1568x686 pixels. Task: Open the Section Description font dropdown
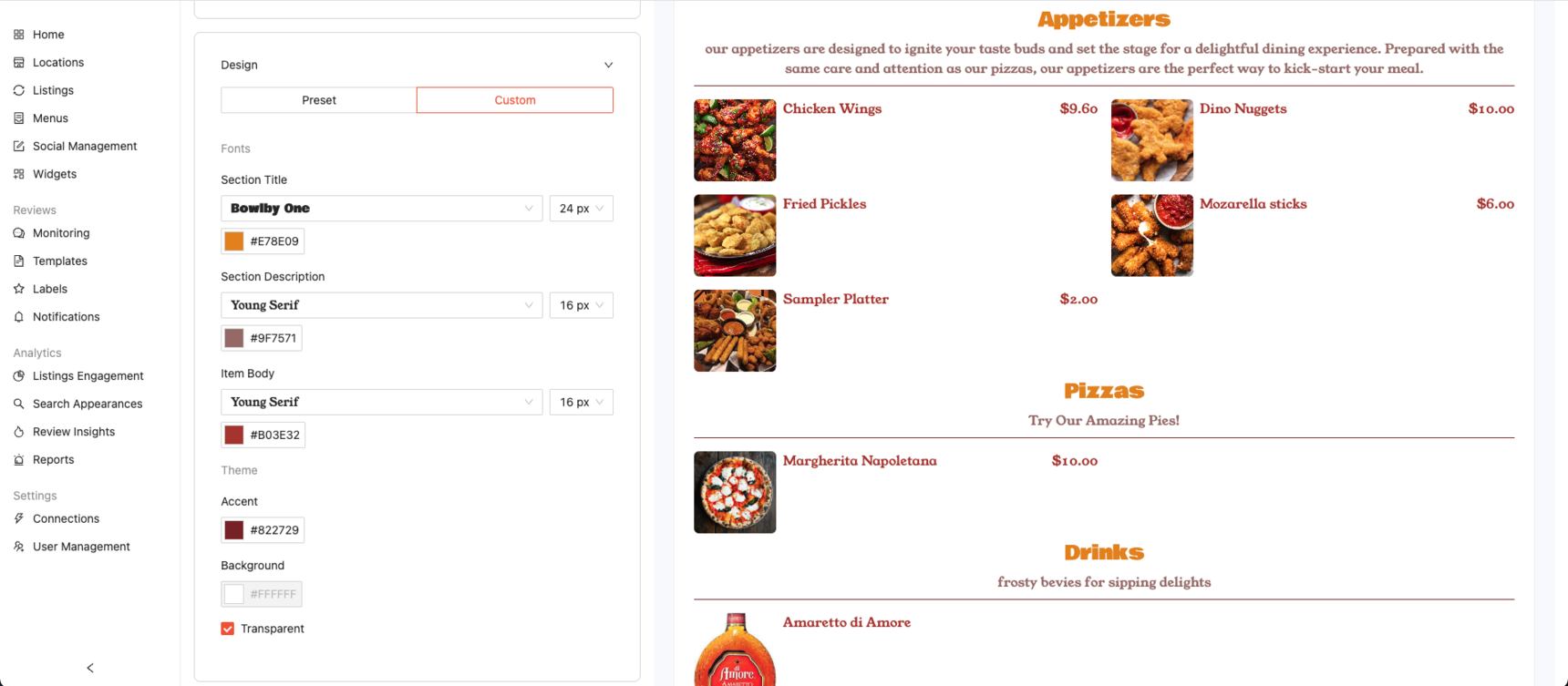coord(381,305)
